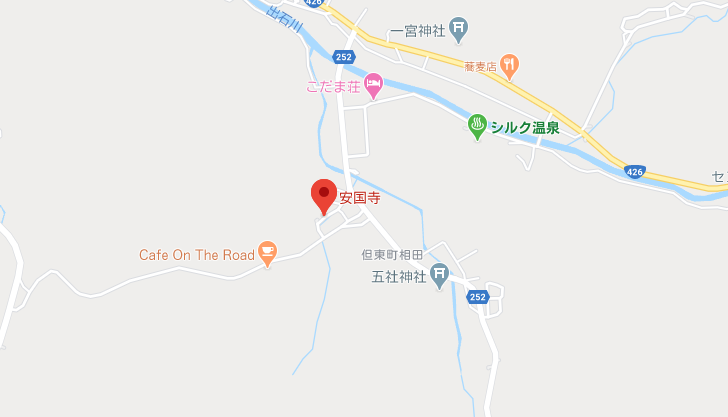The width and height of the screenshot is (728, 417).
Task: Select the 蕎麦店 restaurant marker
Action: pos(509,65)
